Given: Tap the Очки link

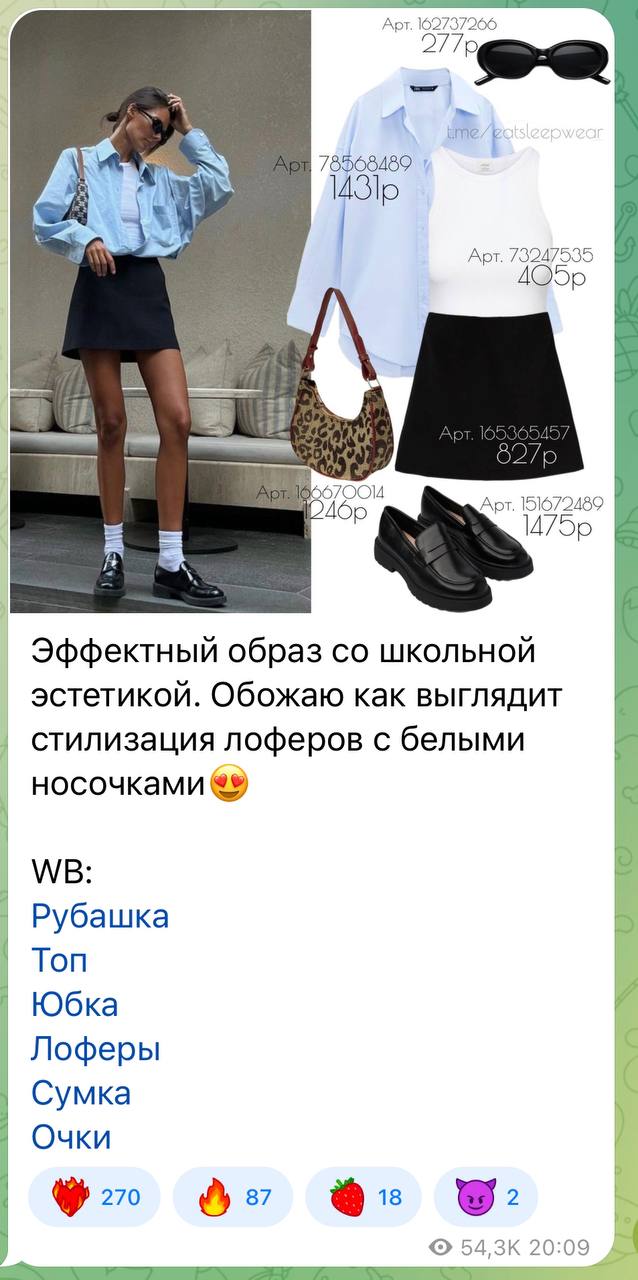Looking at the screenshot, I should (x=71, y=1137).
